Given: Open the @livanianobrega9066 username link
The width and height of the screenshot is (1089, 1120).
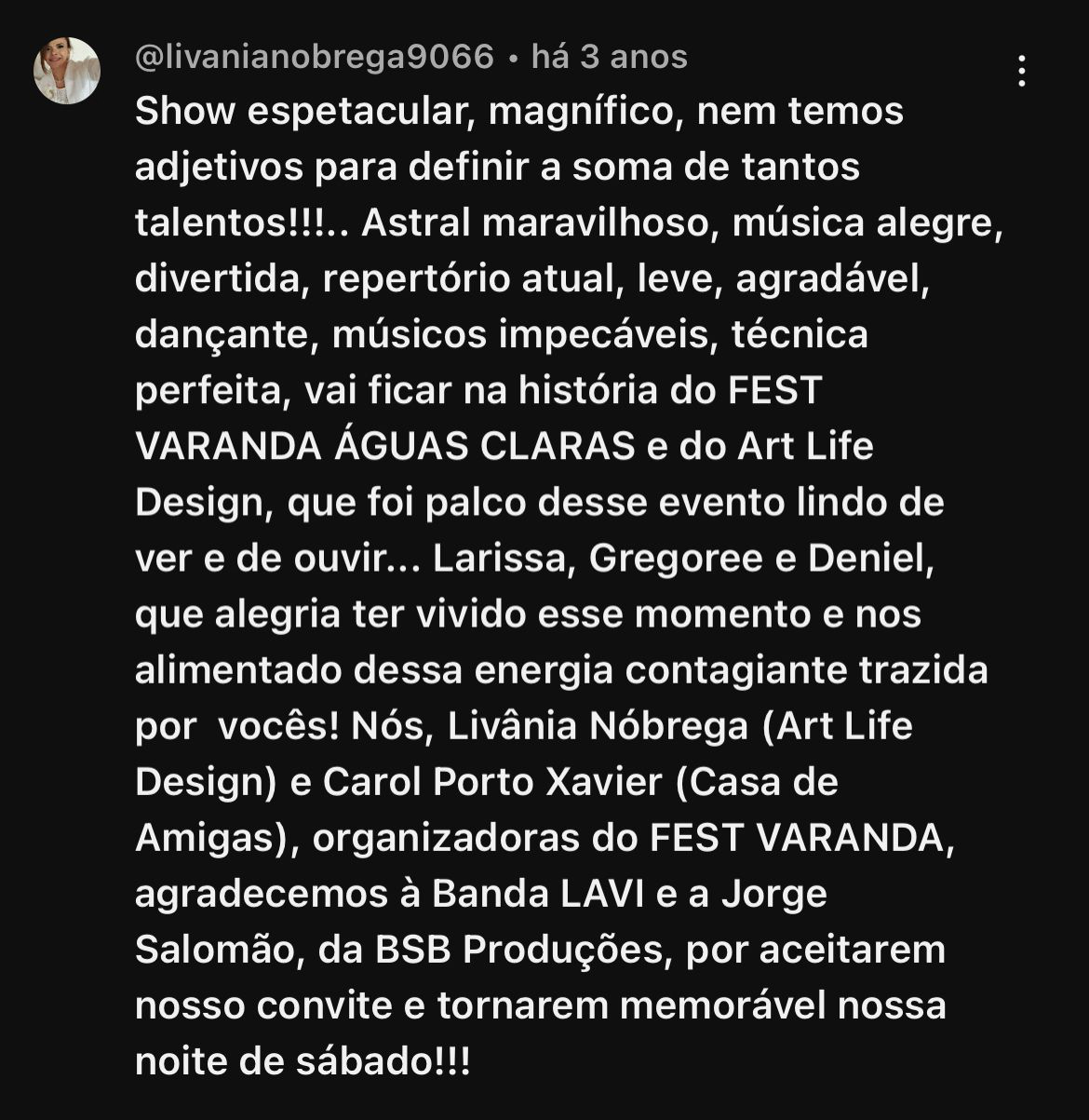Looking at the screenshot, I should tap(315, 58).
